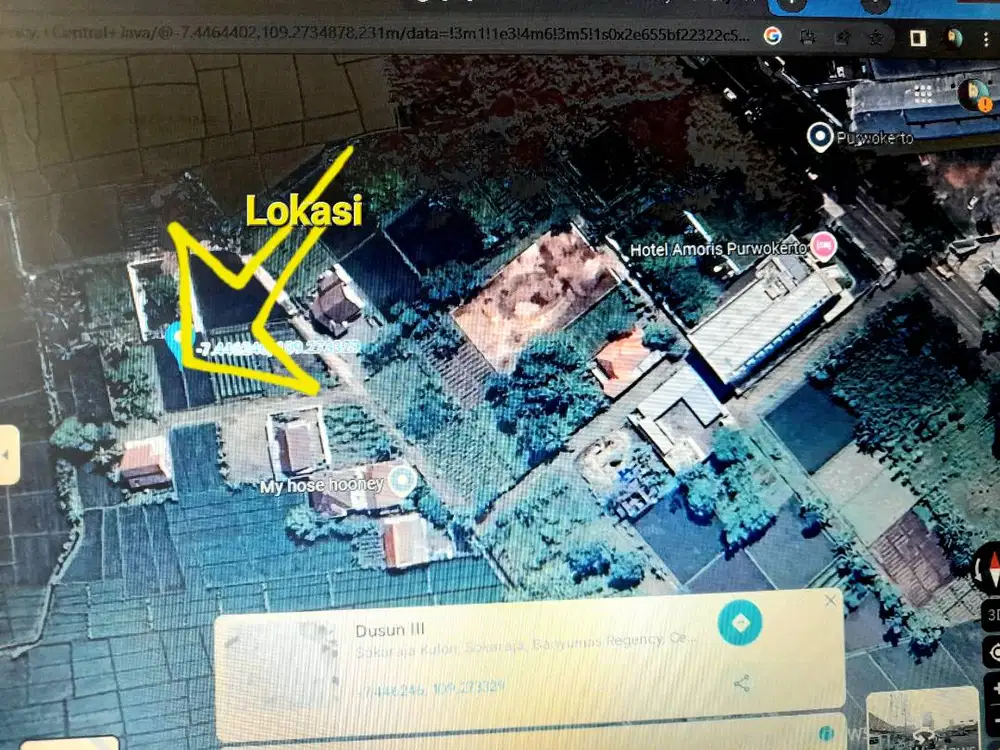Share the Dusun III location

pyautogui.click(x=742, y=684)
